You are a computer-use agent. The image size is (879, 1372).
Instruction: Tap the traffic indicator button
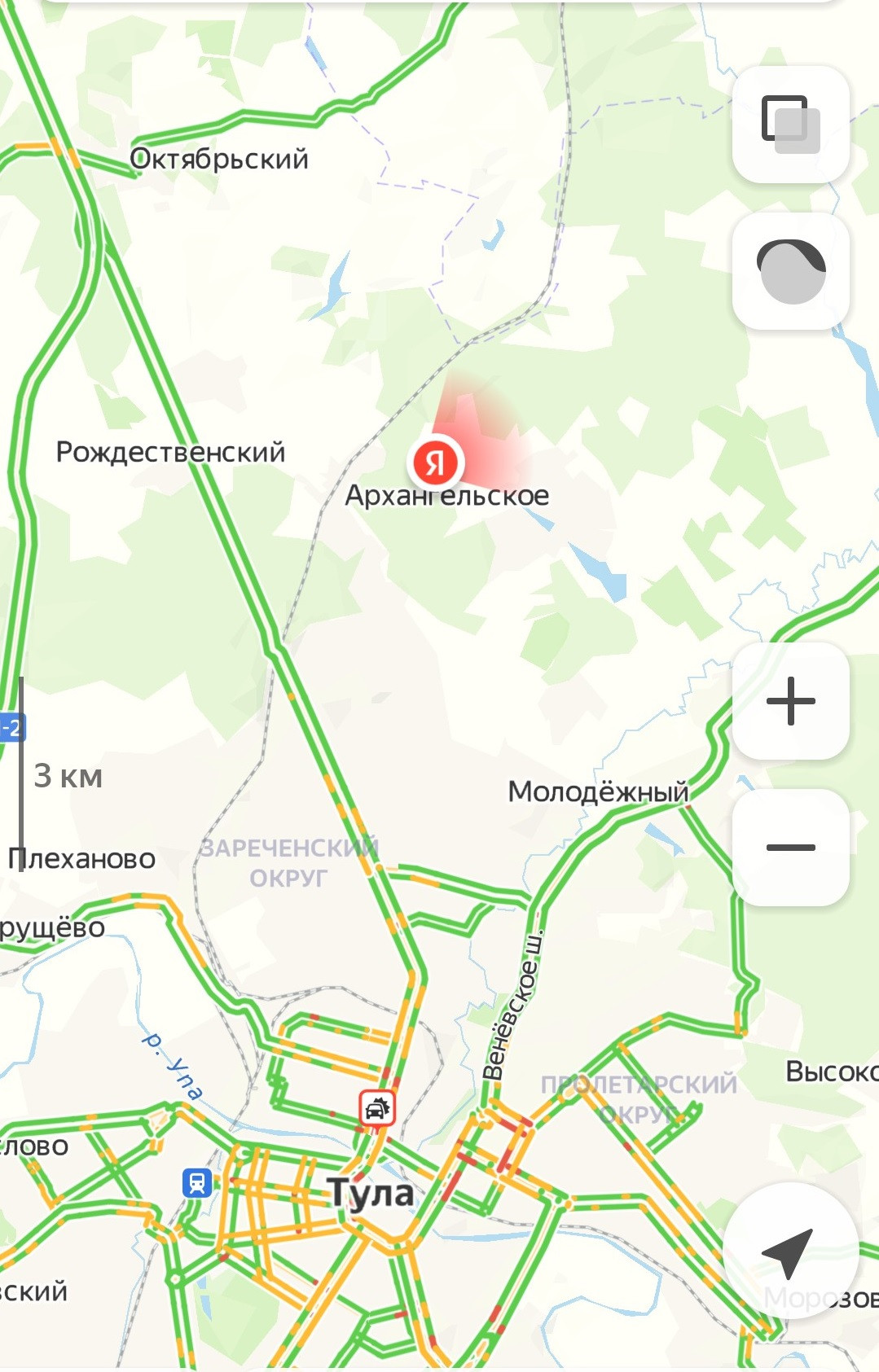[790, 271]
